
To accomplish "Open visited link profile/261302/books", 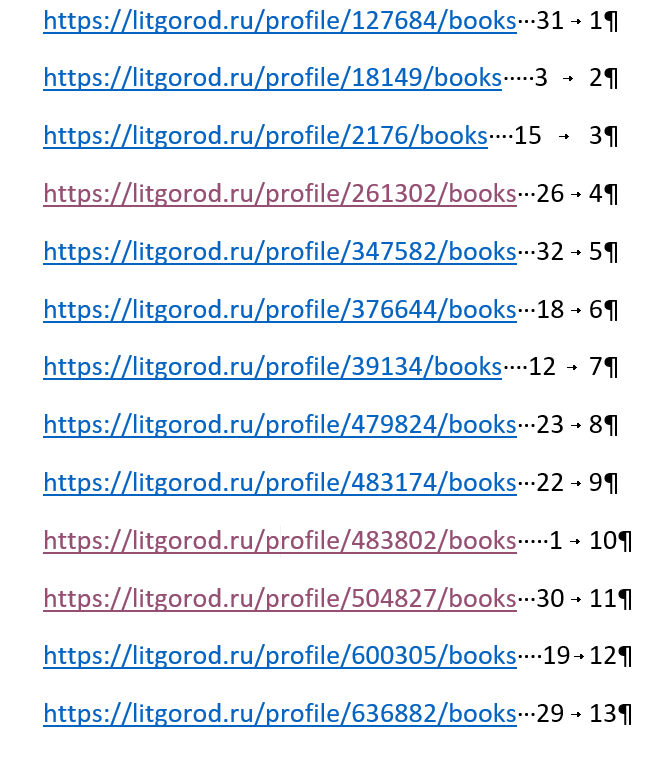I will pyautogui.click(x=279, y=194).
